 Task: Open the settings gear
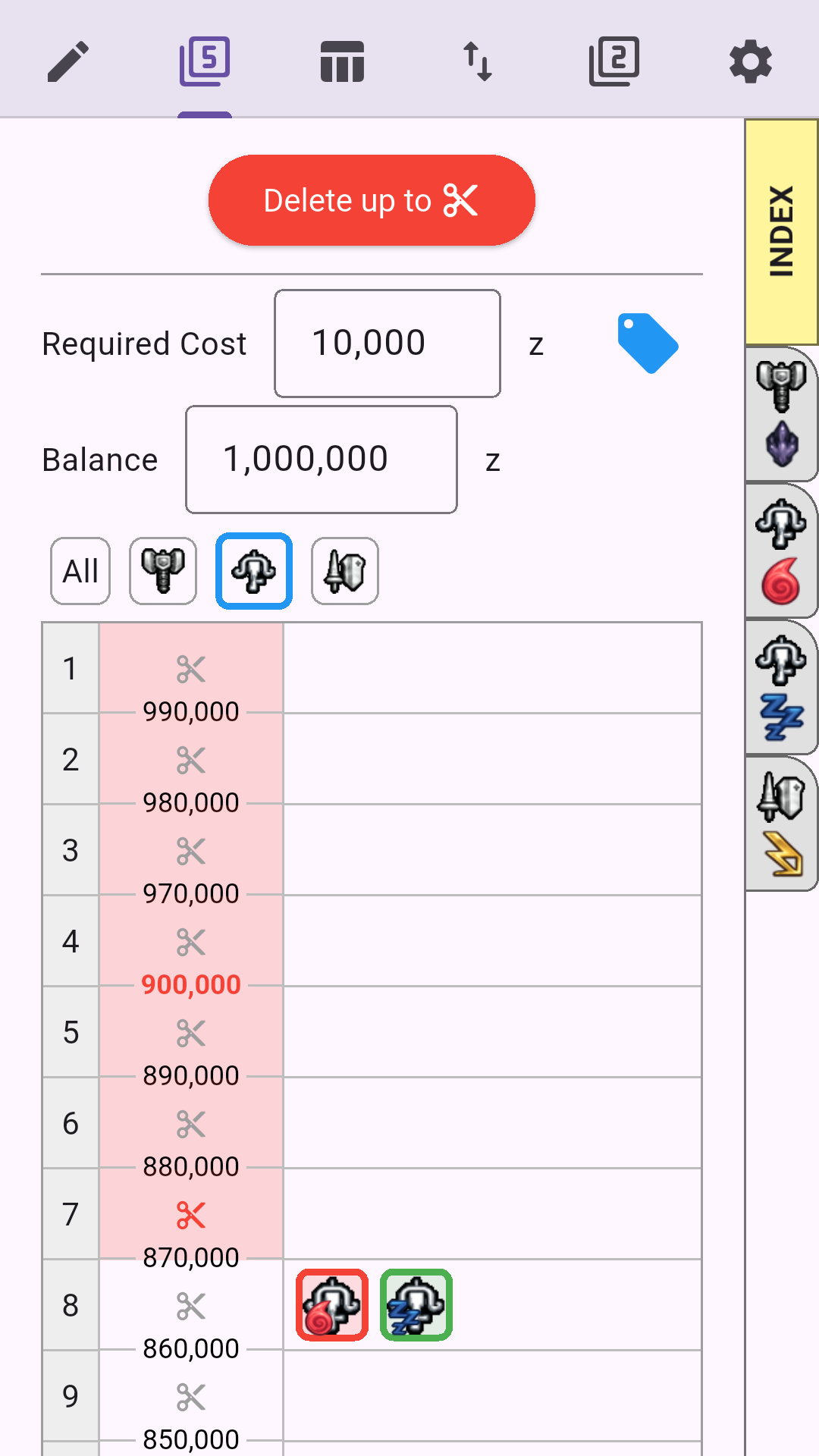750,62
